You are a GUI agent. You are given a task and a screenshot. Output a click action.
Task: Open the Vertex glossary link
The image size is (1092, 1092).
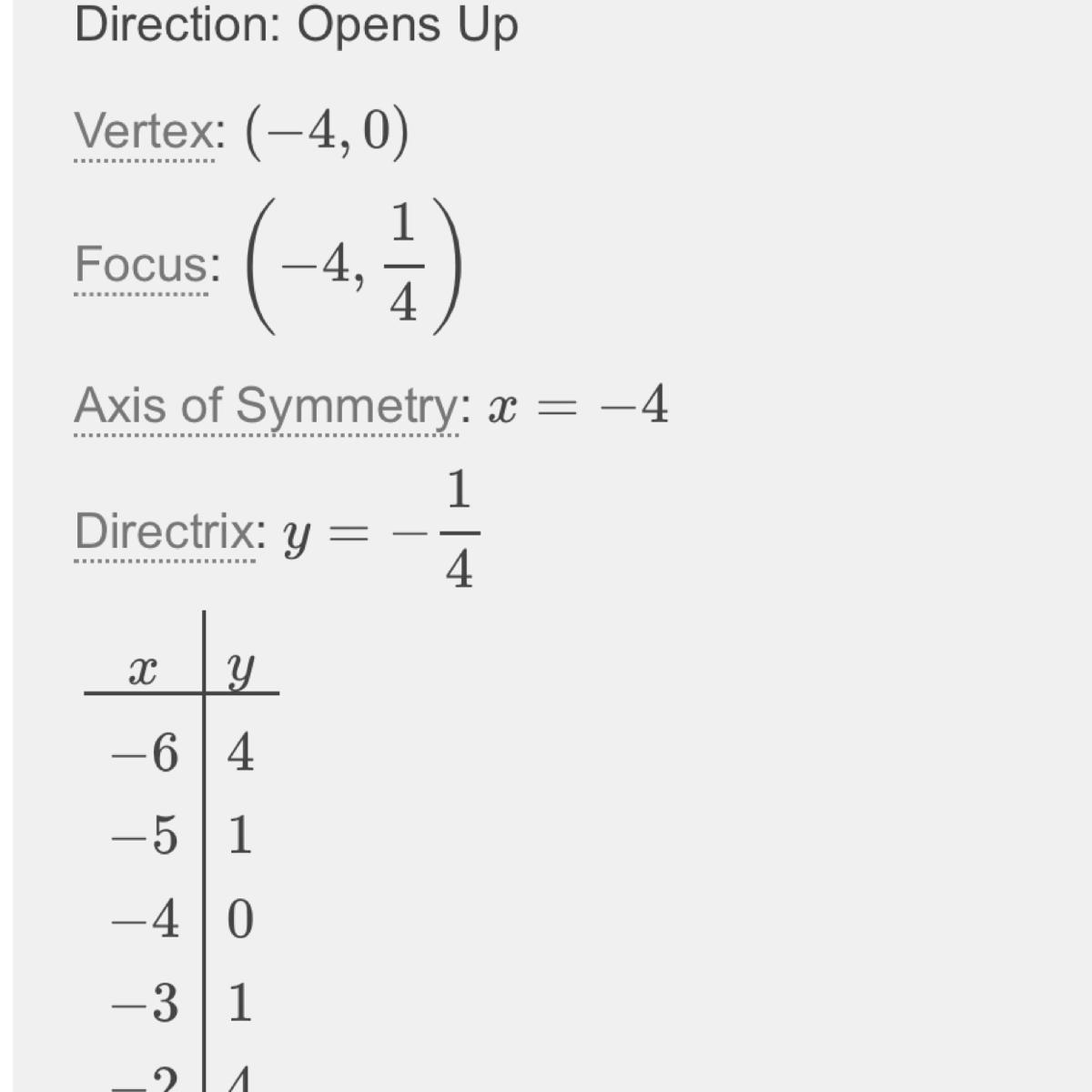[x=145, y=132]
